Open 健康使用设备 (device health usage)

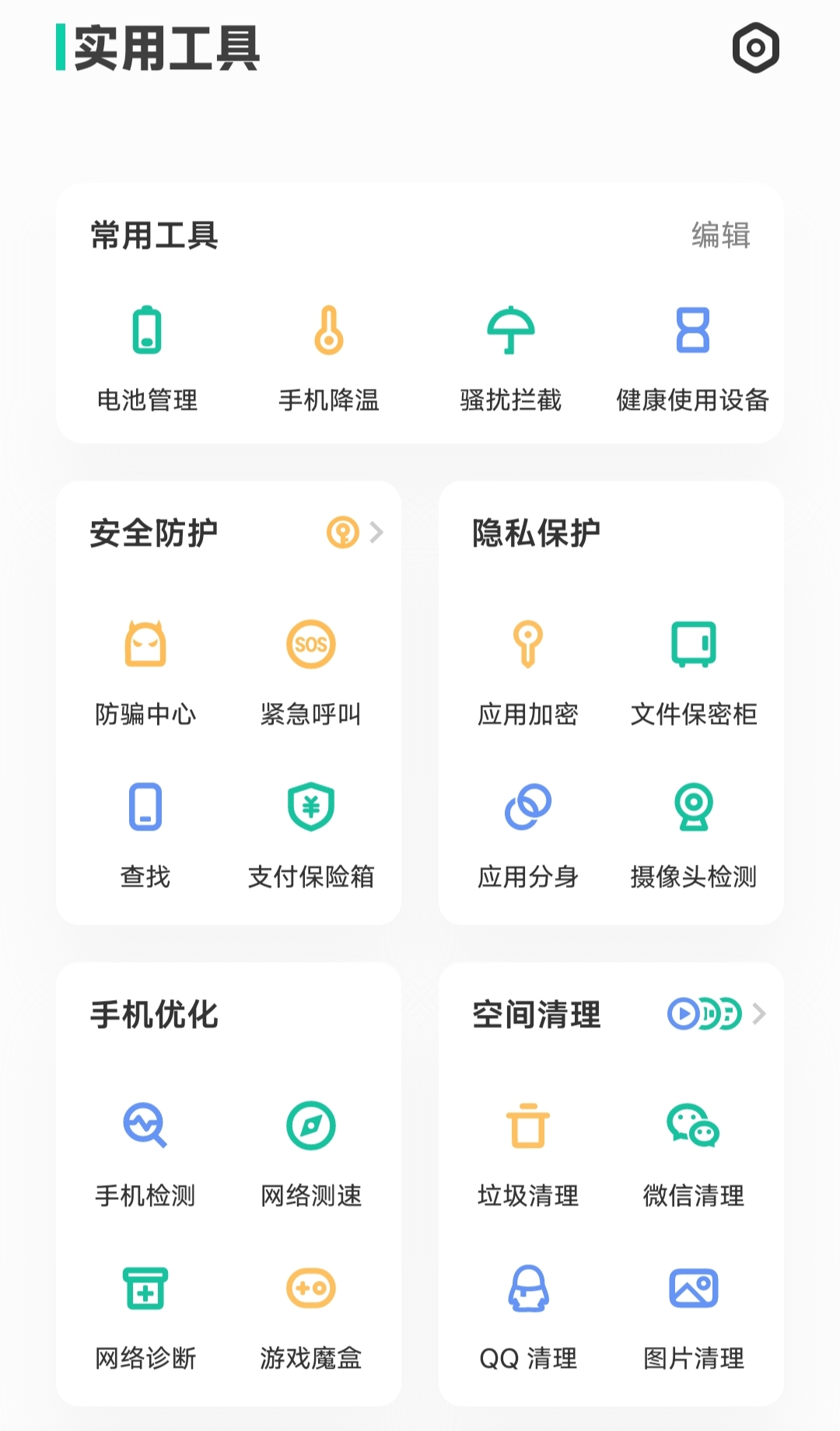click(692, 356)
